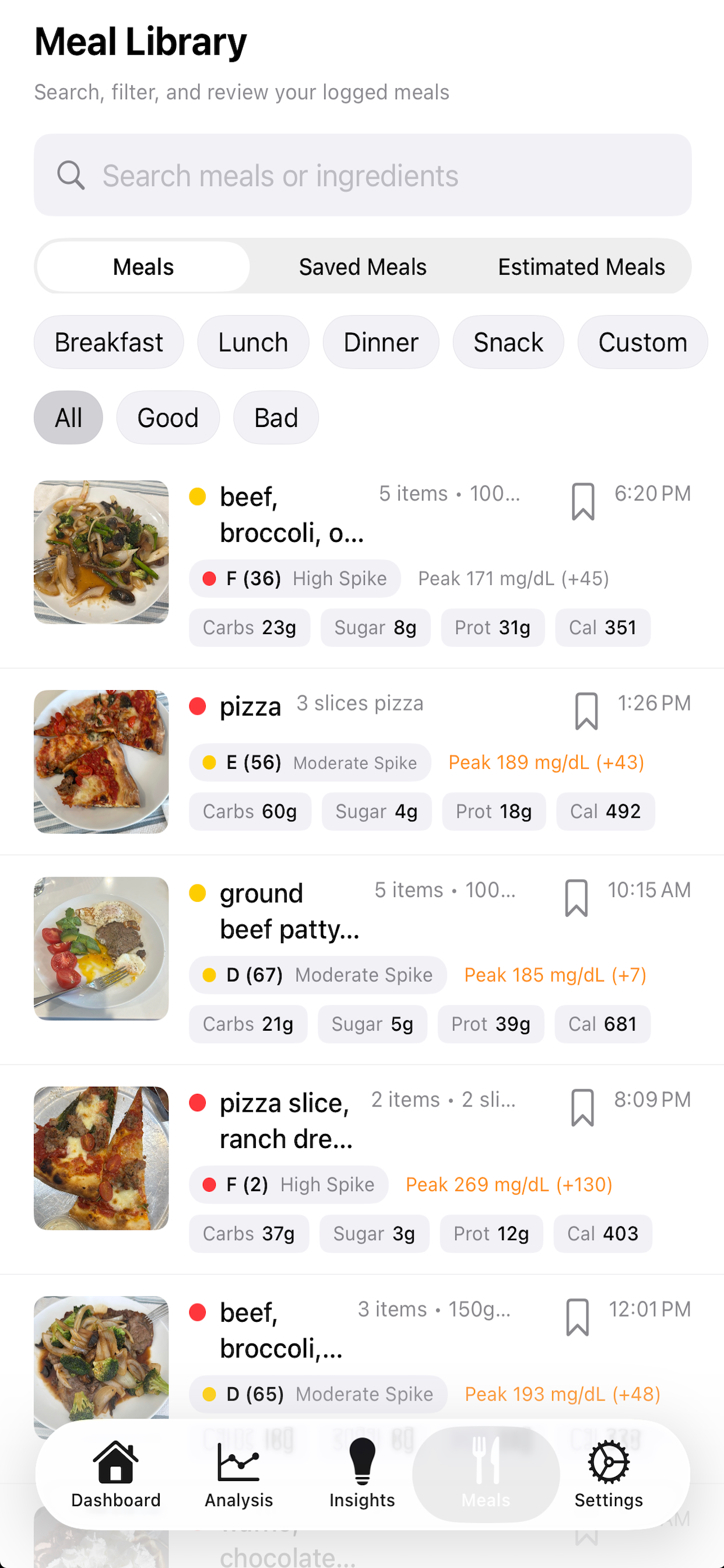Open the Settings tab

click(609, 1474)
